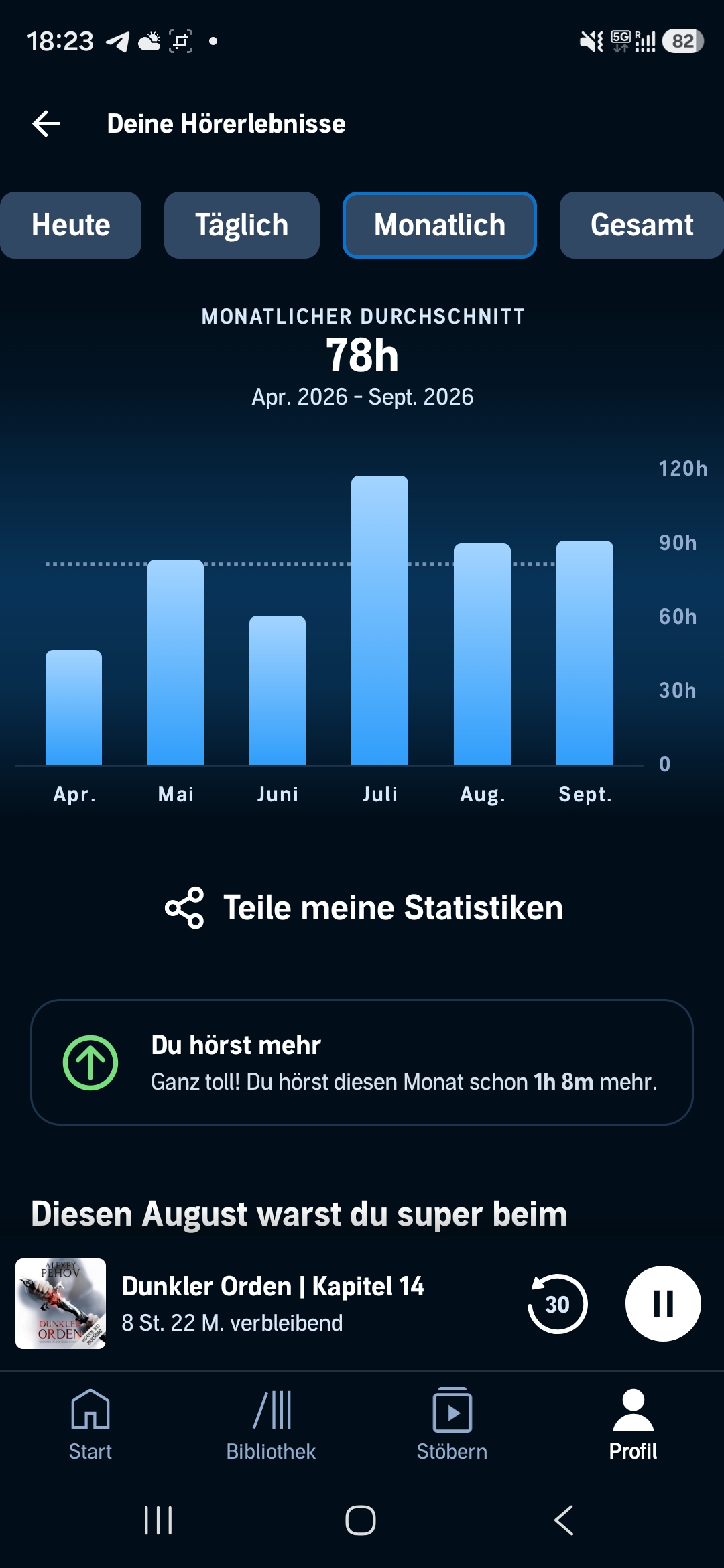Open the Profil tab

(x=633, y=1425)
